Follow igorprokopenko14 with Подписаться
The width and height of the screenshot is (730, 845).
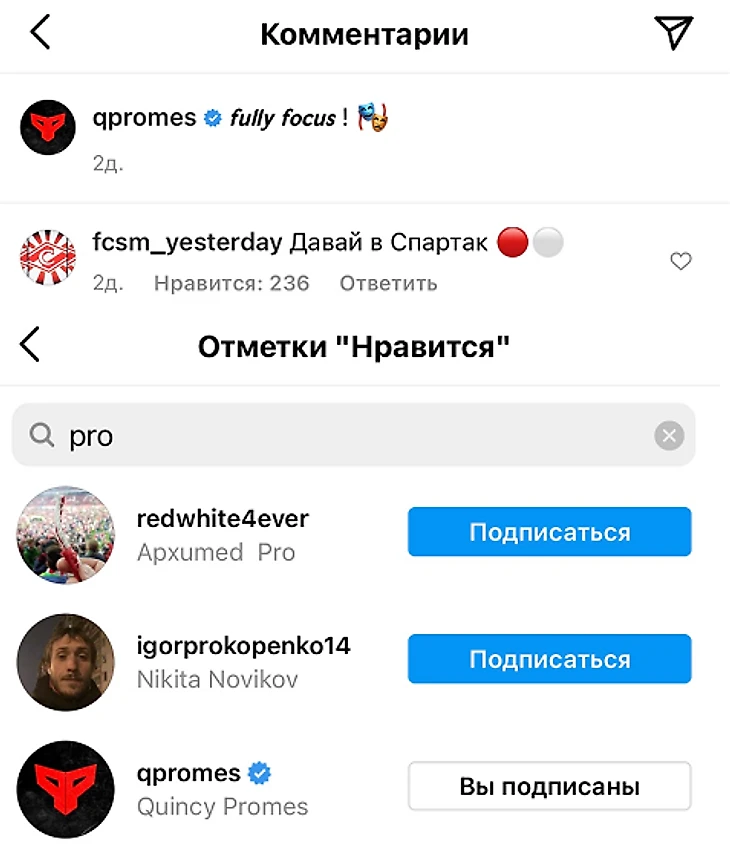549,659
